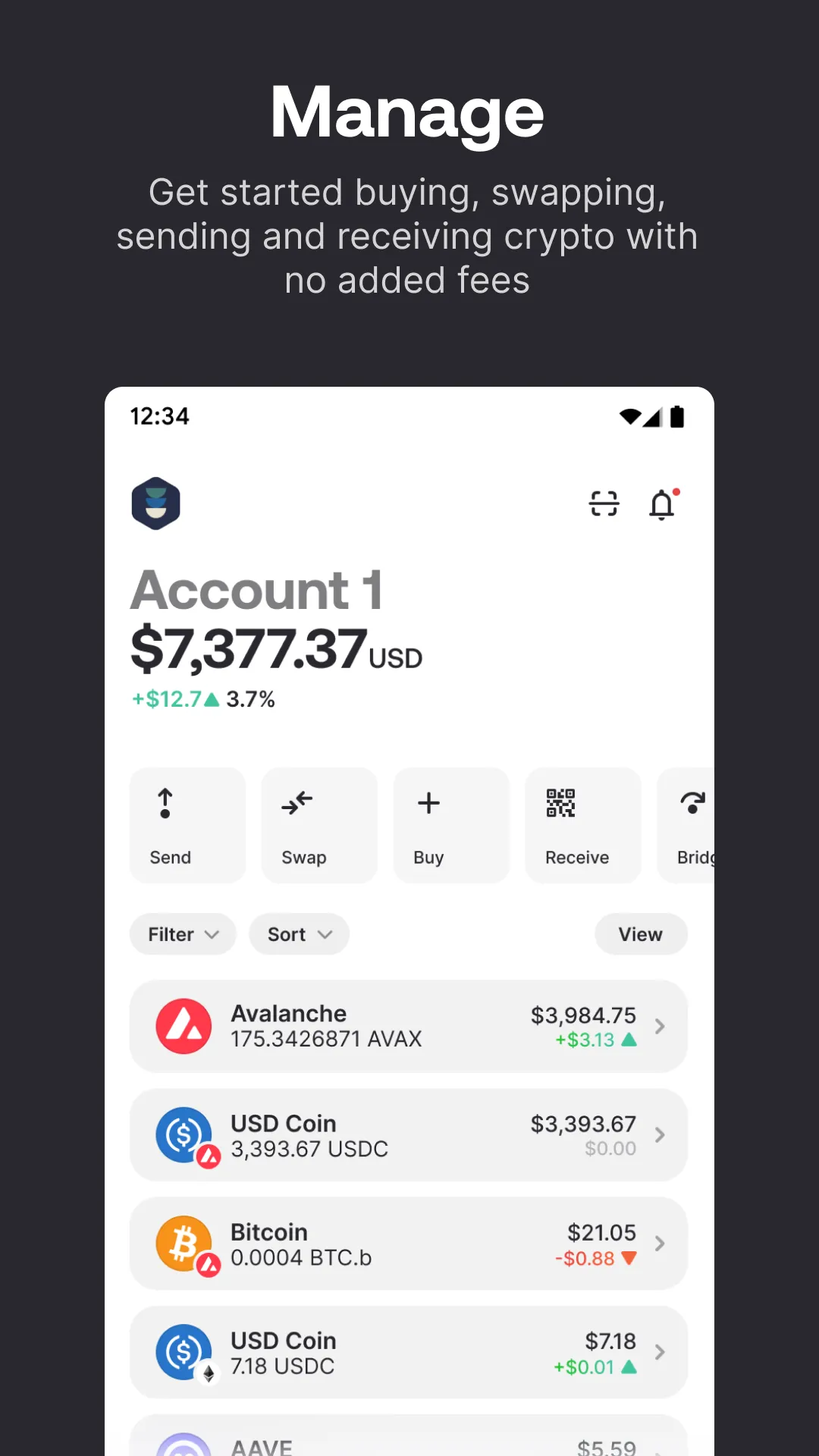Open the USD Coin 3,393.67 USDC entry

pyautogui.click(x=408, y=1135)
